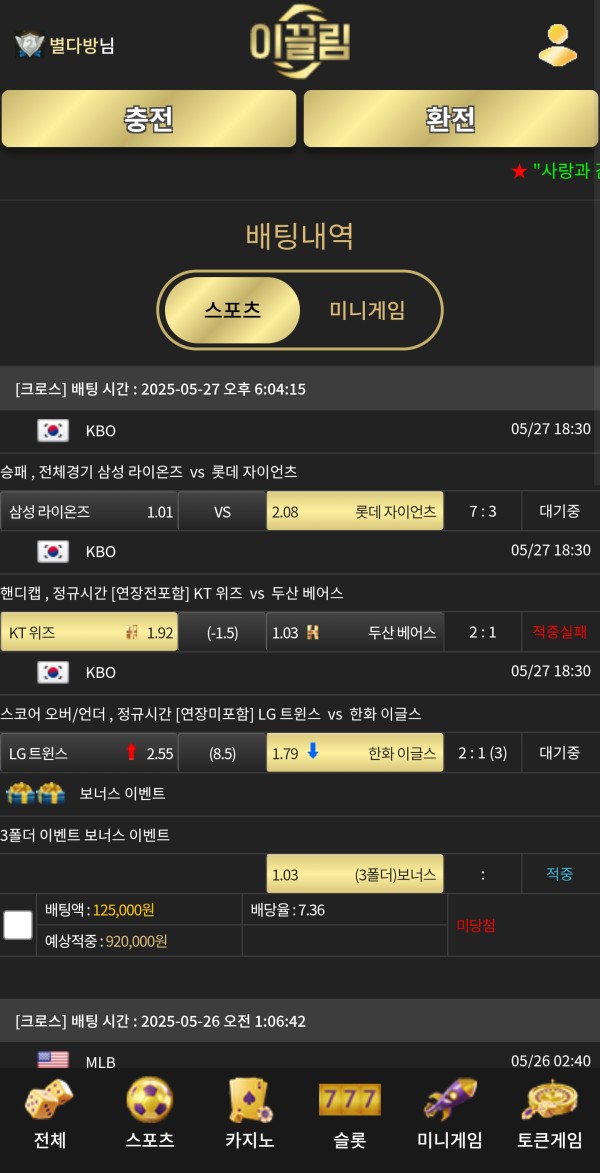
Task: Switch to the 스포츠 betting history tab
Action: (x=232, y=310)
